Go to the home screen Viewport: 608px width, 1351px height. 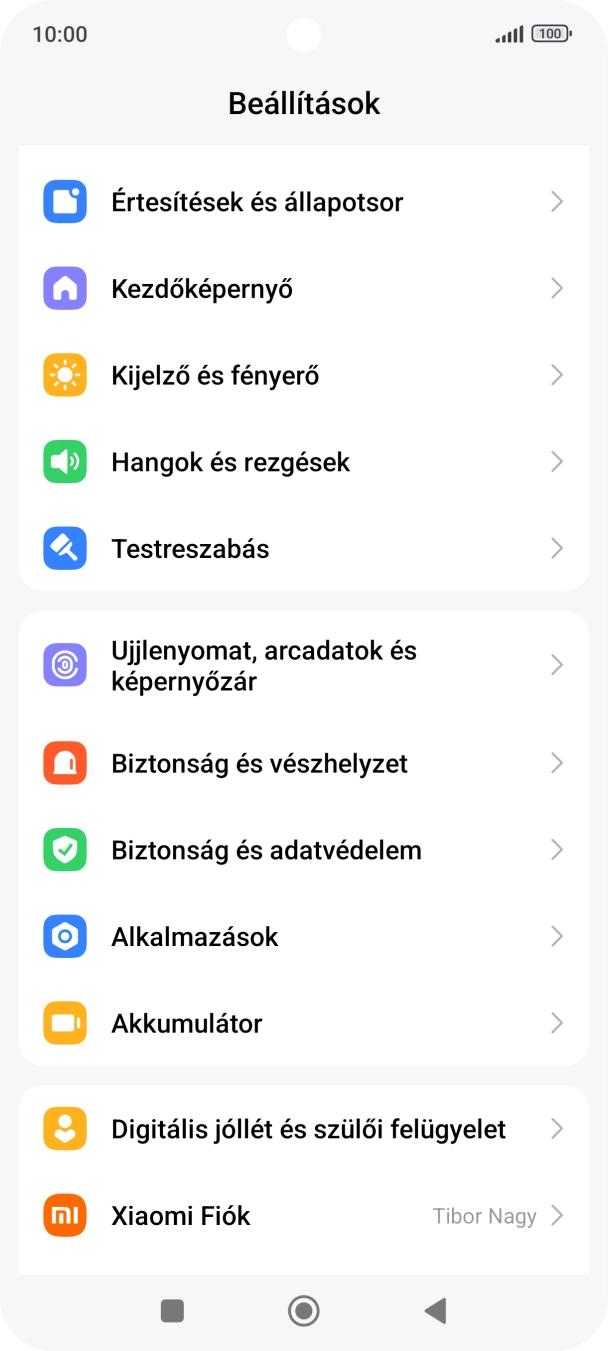click(x=303, y=1311)
